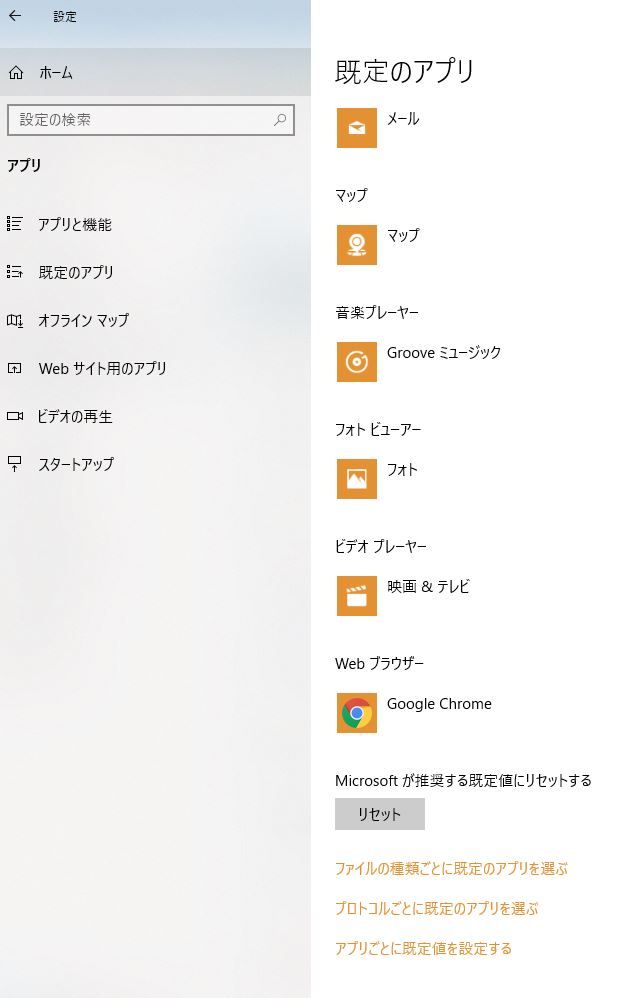Screen dimensions: 622x998
Task: Open プロトコルごとに既定のアプリを選ぶ link
Action: pyautogui.click(x=437, y=909)
